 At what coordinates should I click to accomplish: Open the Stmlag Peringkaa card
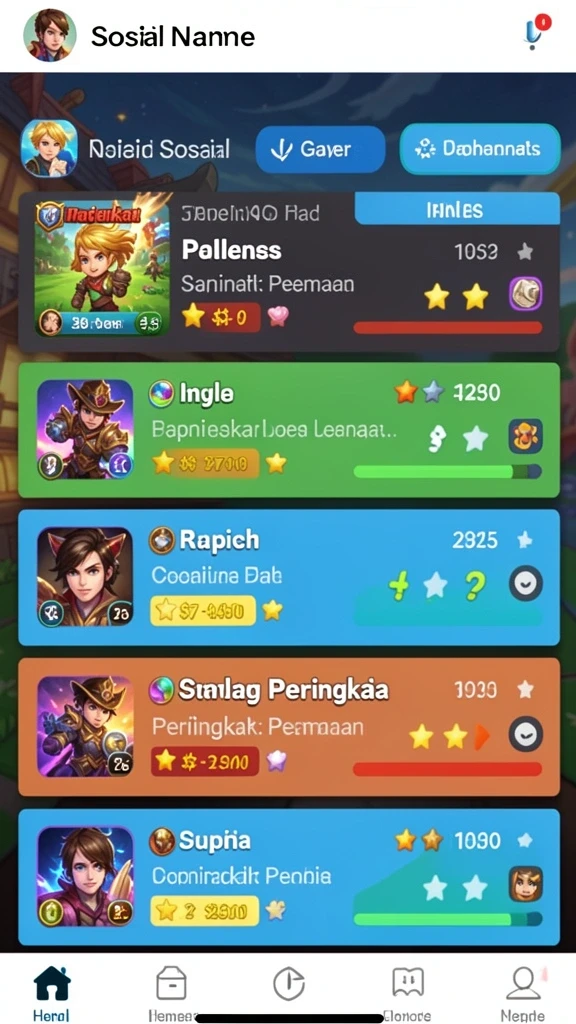coord(289,726)
